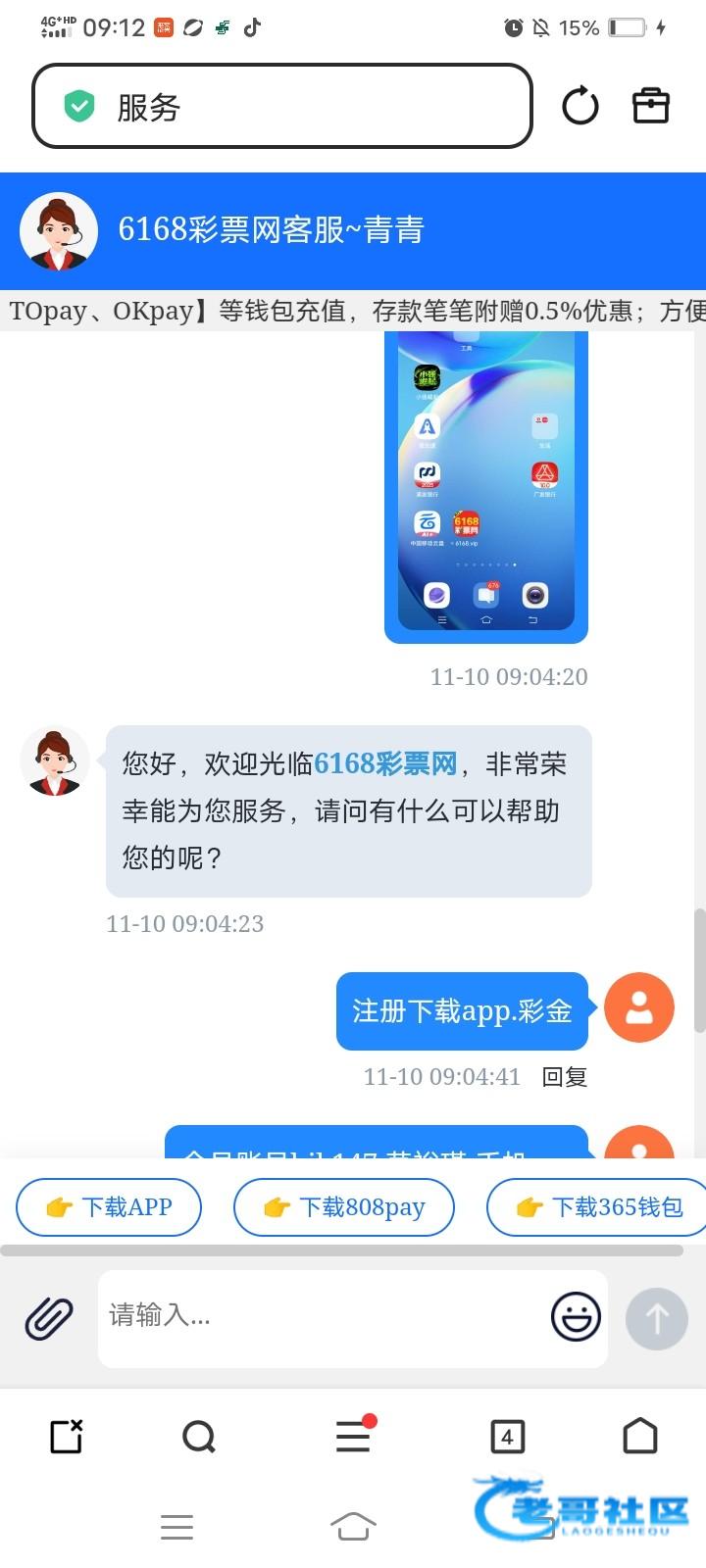Select the 下载808pay quick button
The height and width of the screenshot is (1568, 706).
[344, 1207]
